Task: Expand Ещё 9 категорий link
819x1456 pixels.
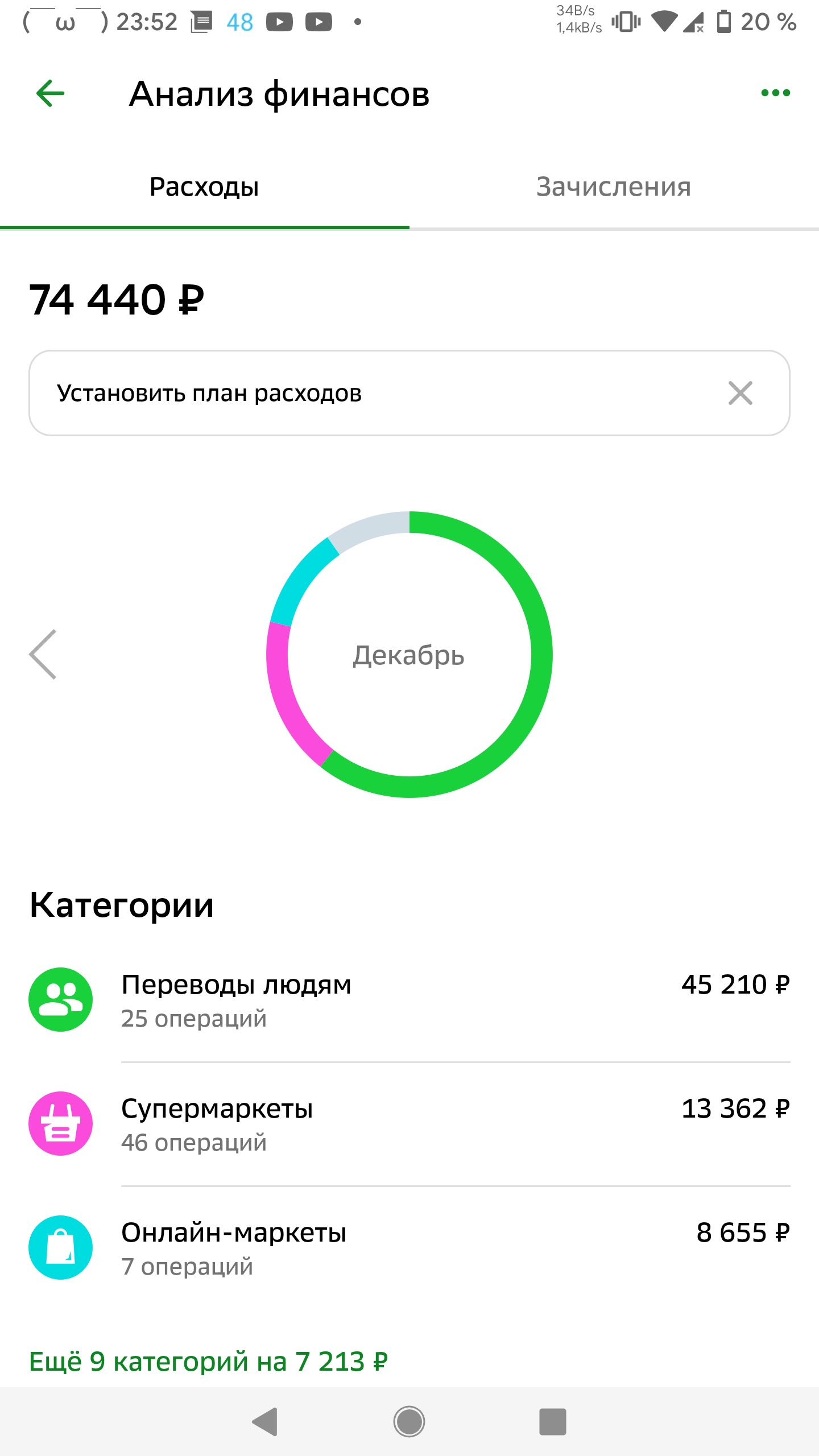Action: coord(209,1362)
